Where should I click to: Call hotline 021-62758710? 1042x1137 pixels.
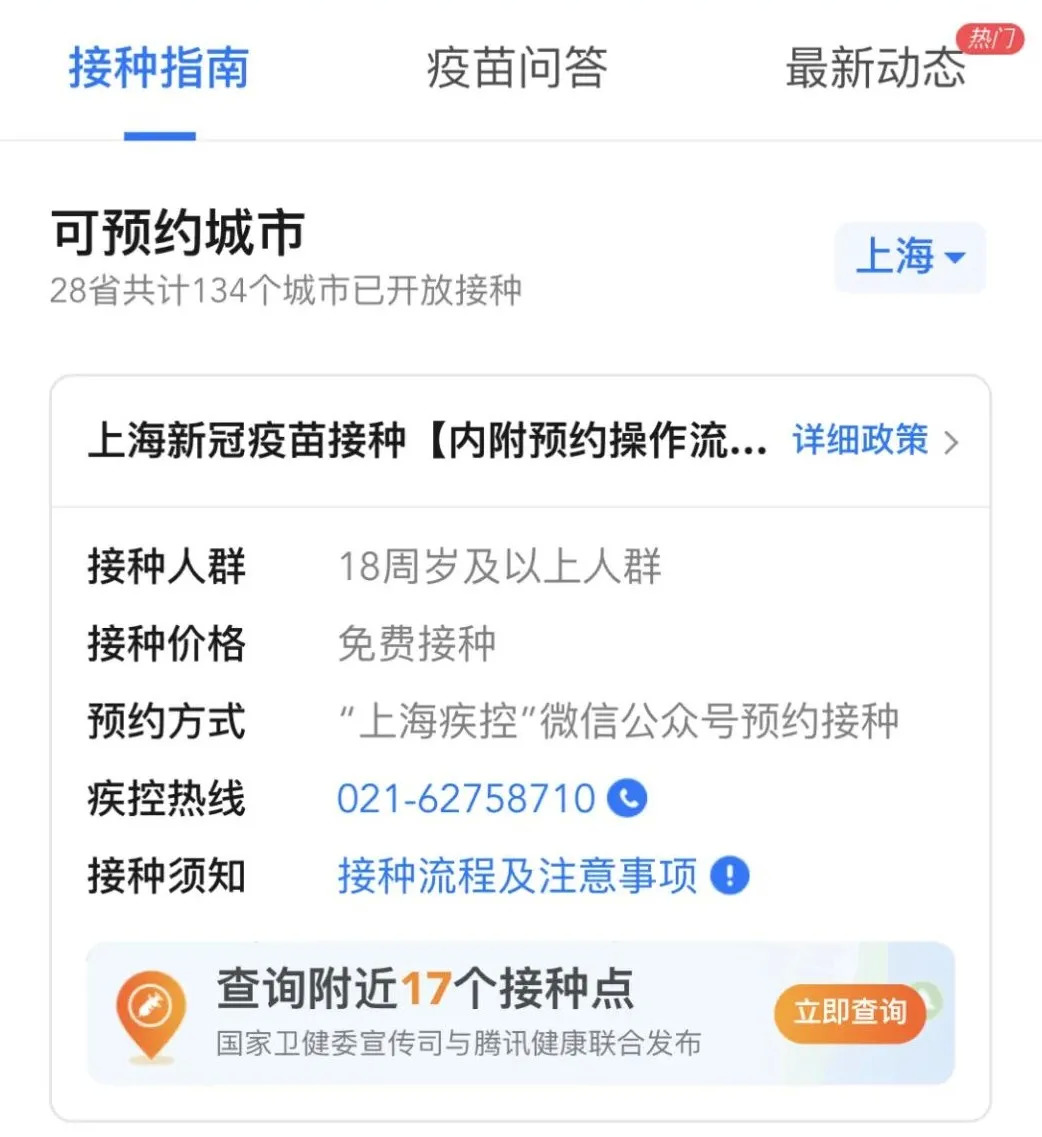(491, 798)
